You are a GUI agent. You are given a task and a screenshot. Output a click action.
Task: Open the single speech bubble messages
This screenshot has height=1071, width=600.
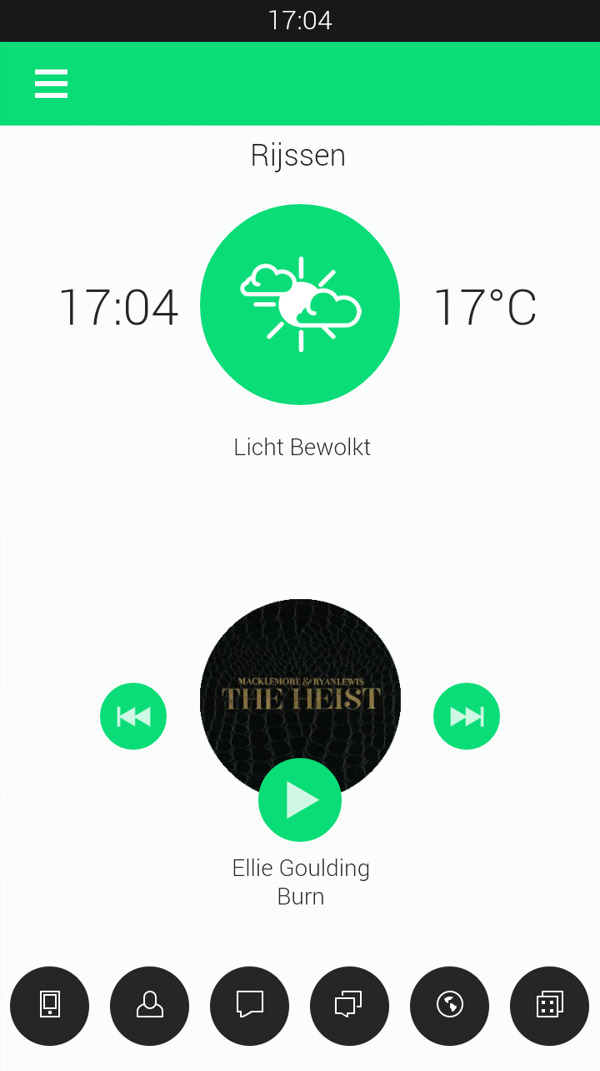coord(250,1006)
